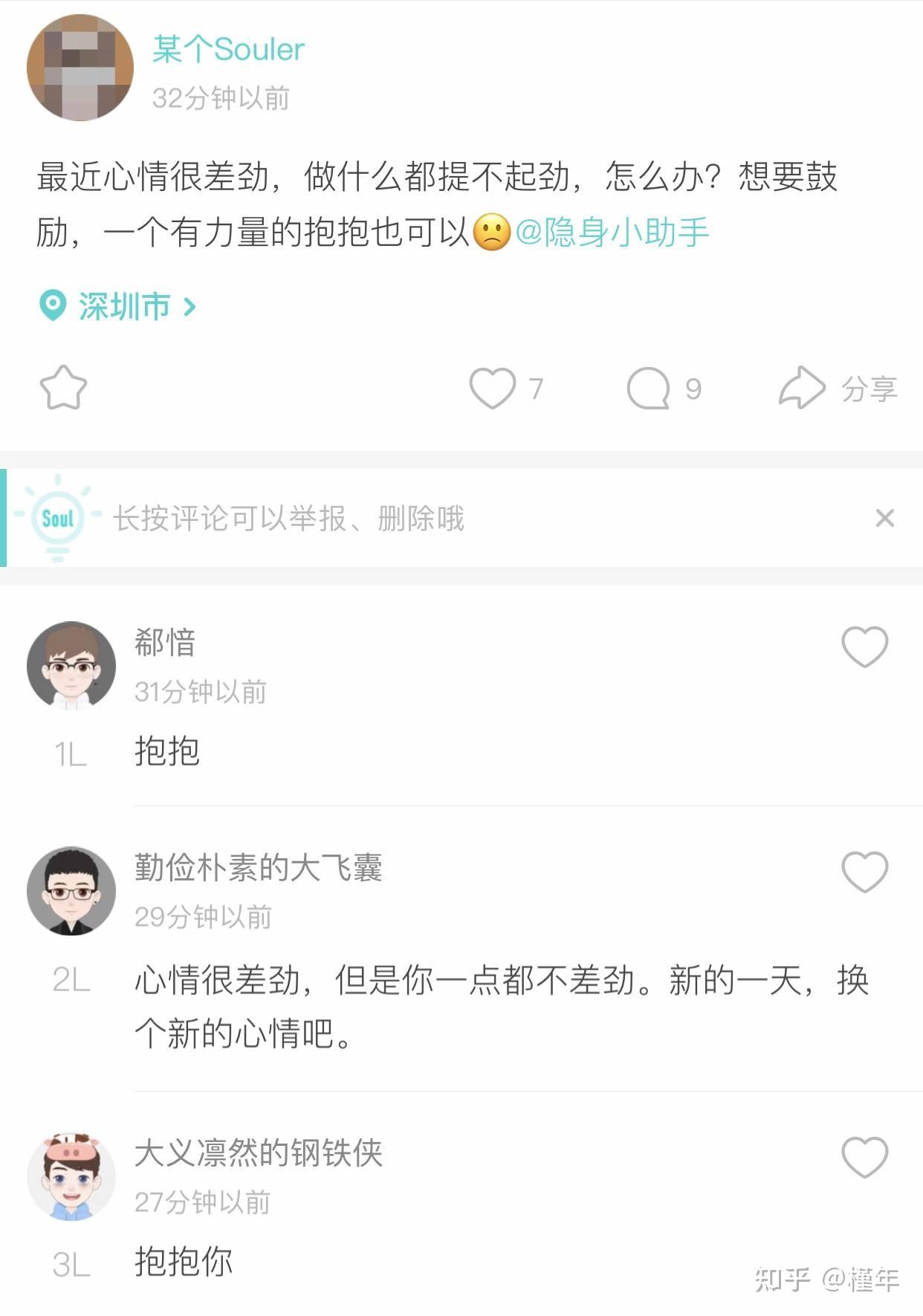This screenshot has height=1316, width=923.
Task: Share the post via 分享
Action: 838,388
